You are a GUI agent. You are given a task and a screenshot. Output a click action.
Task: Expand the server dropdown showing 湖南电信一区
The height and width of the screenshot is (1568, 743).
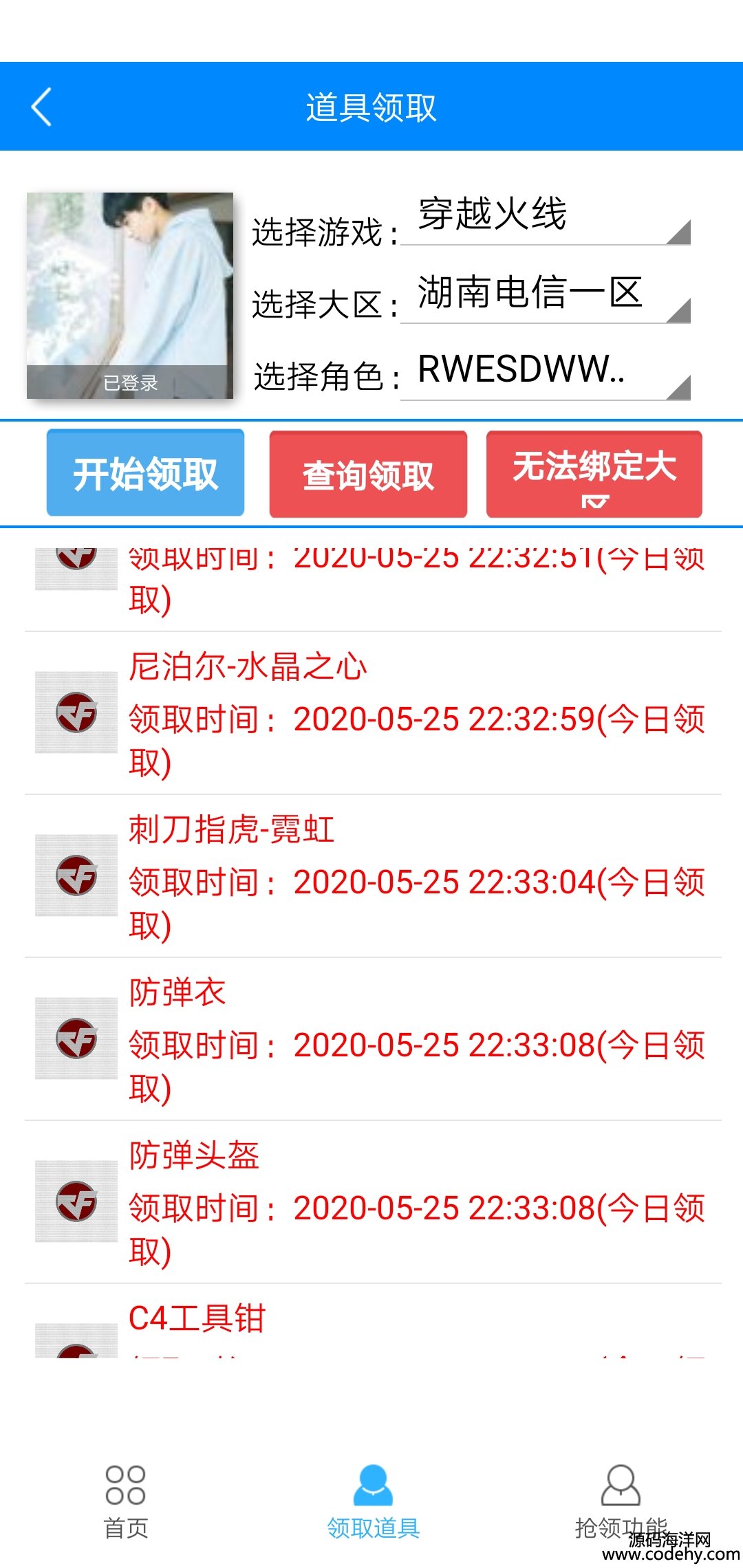tap(545, 294)
